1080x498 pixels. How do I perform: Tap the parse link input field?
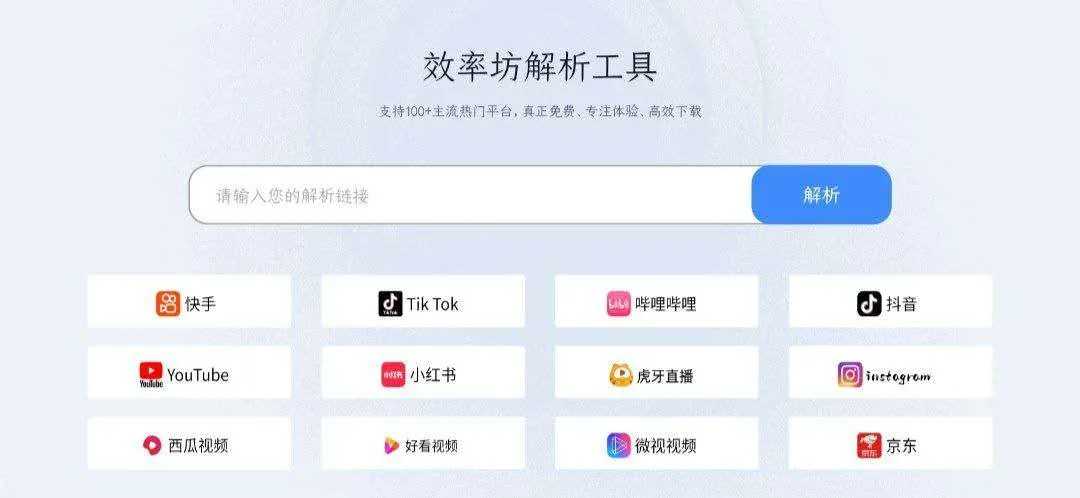[x=470, y=195]
